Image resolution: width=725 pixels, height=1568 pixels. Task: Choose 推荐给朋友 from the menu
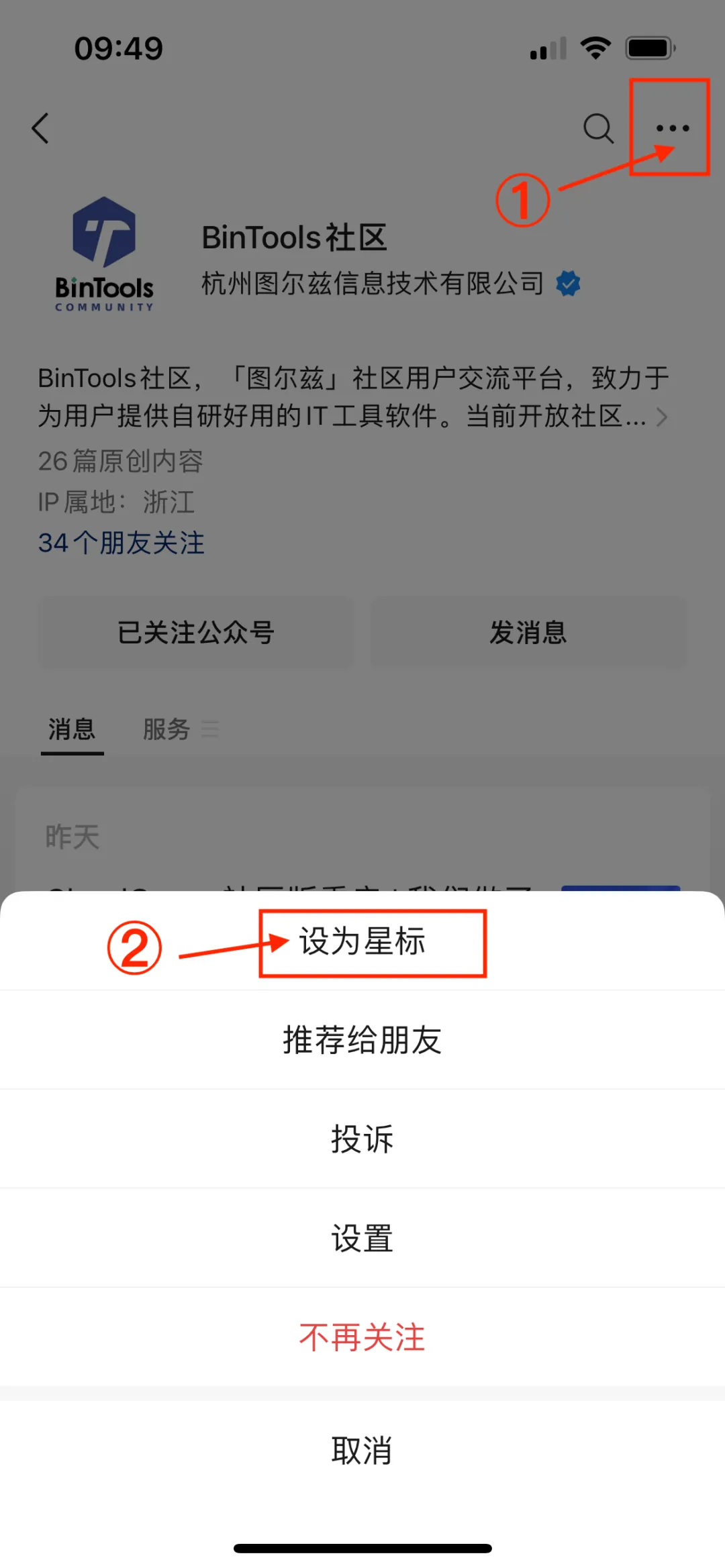362,1040
